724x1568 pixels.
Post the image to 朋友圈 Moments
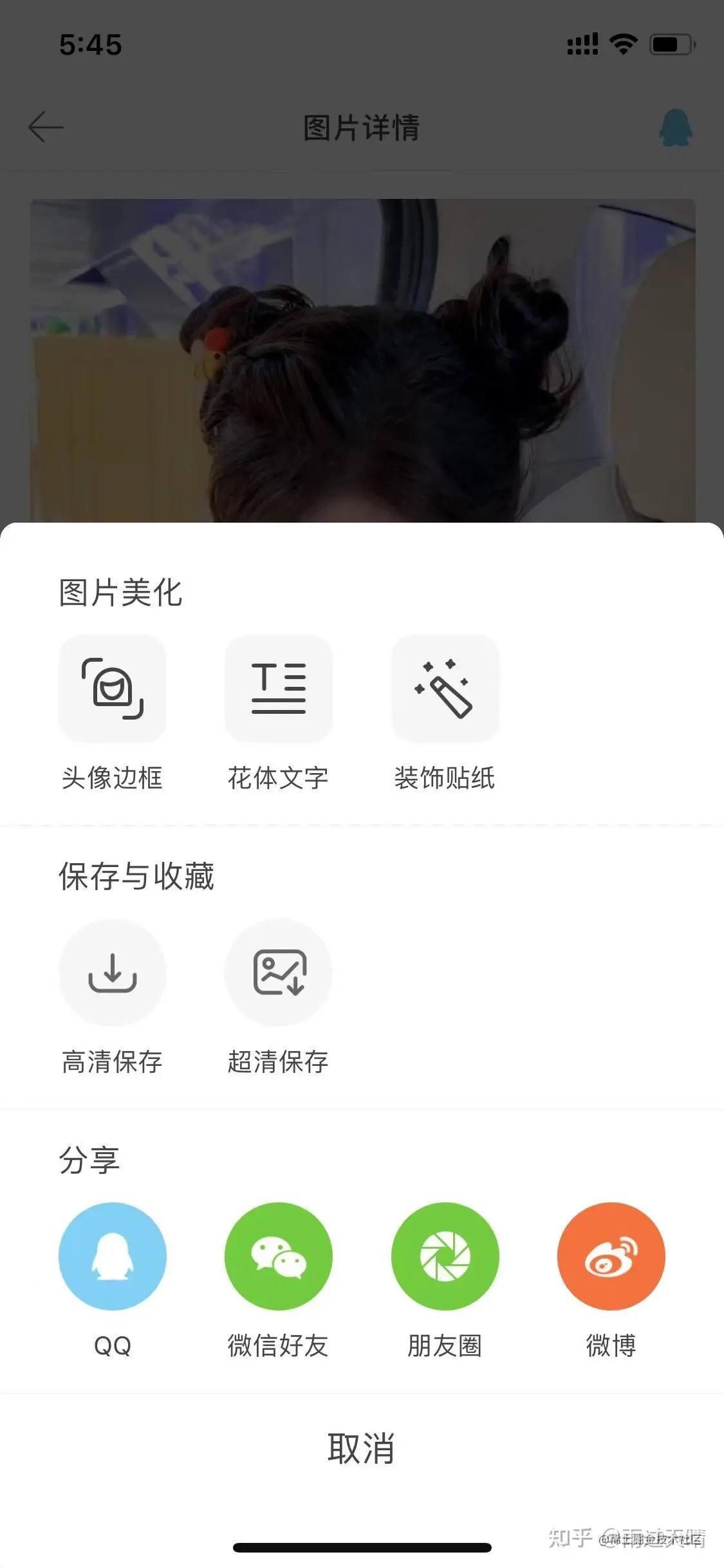click(x=445, y=1256)
